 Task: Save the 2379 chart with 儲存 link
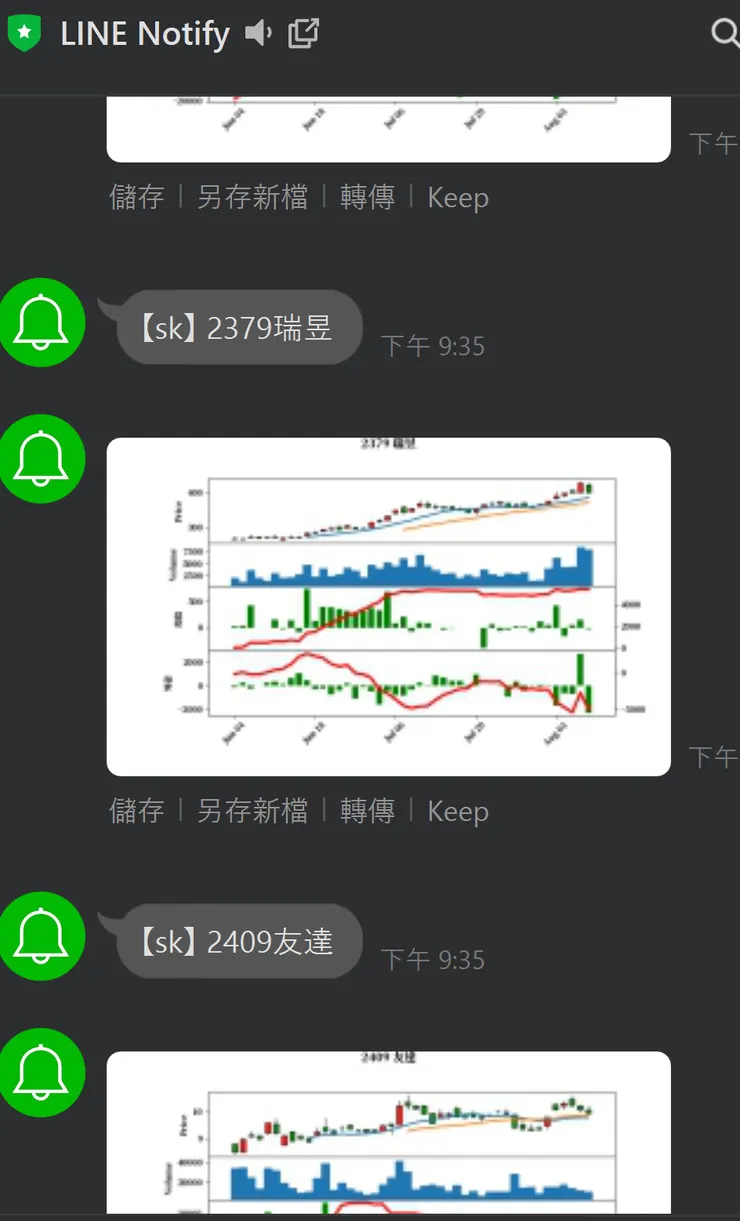tap(136, 811)
